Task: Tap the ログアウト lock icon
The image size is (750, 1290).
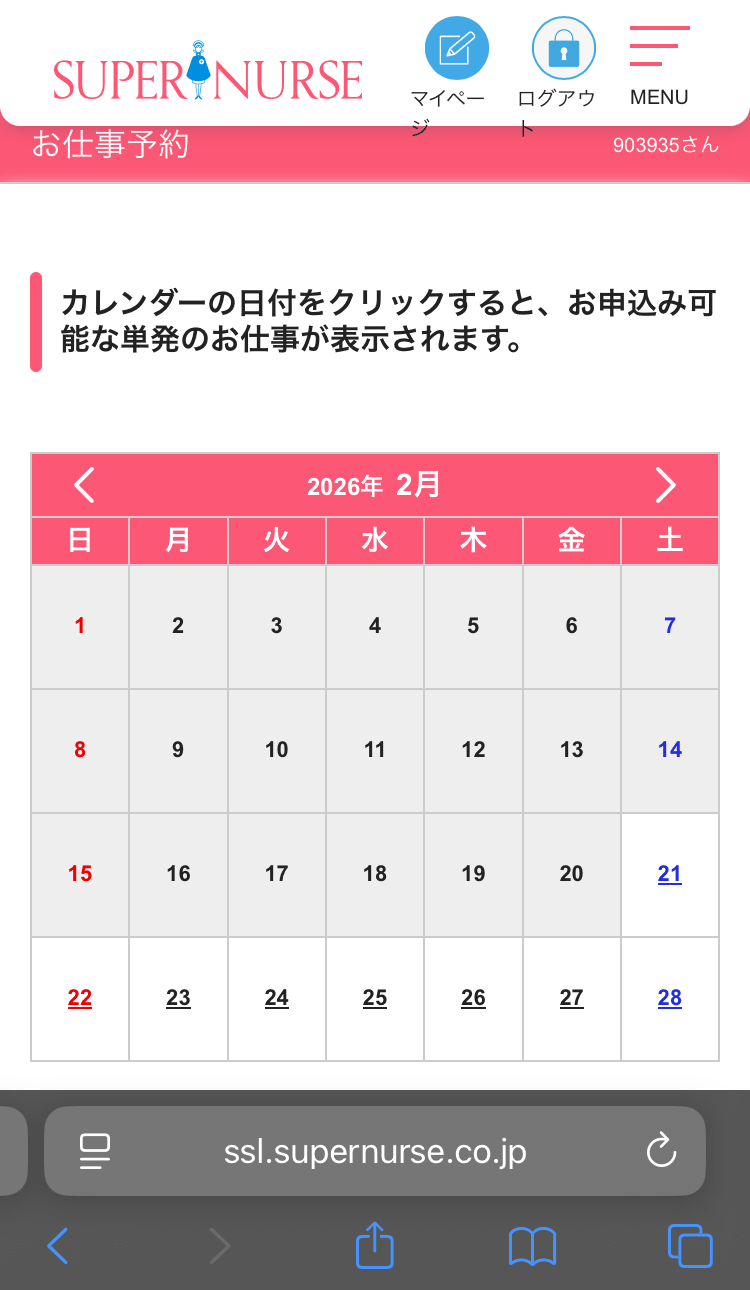Action: click(x=563, y=49)
